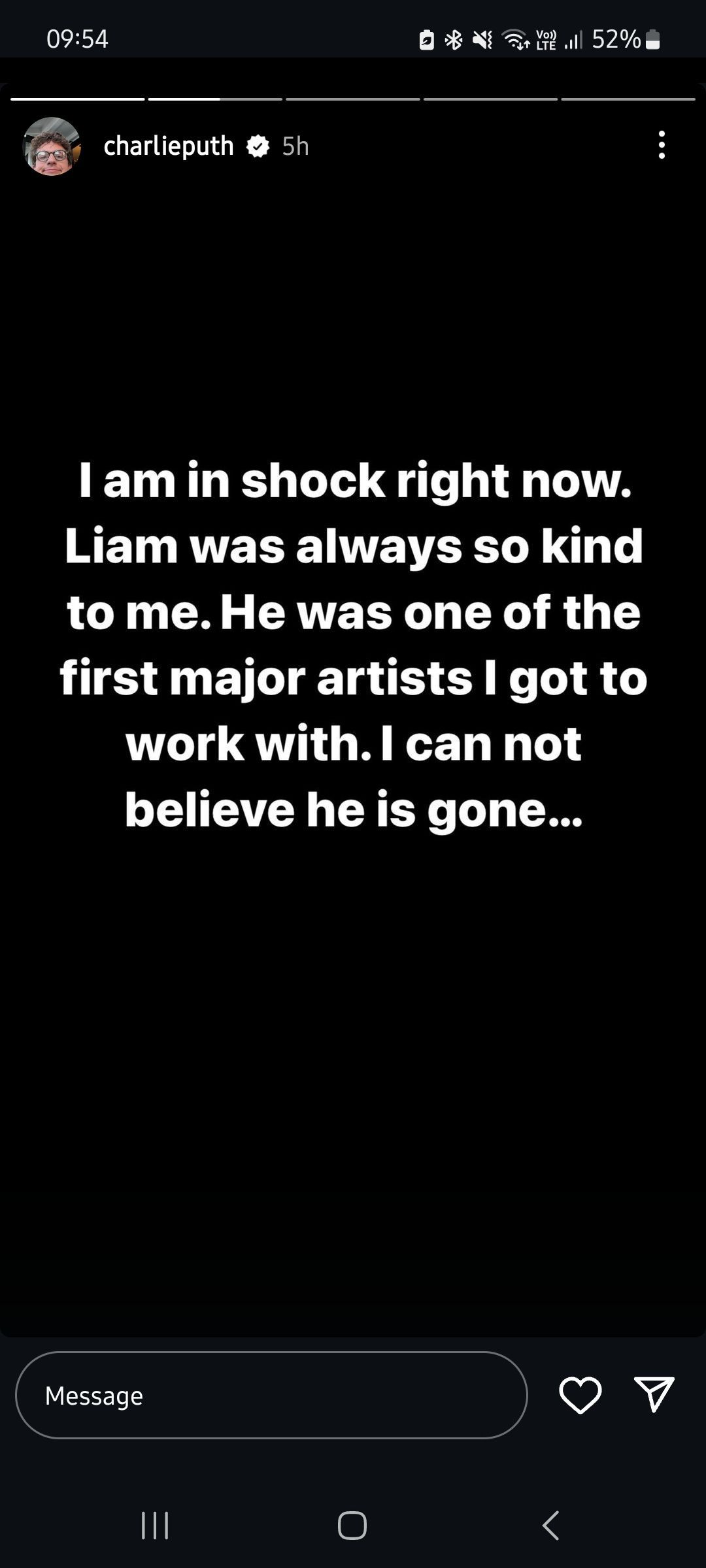Tap the Message reply field
This screenshot has height=1568, width=706.
point(271,1395)
